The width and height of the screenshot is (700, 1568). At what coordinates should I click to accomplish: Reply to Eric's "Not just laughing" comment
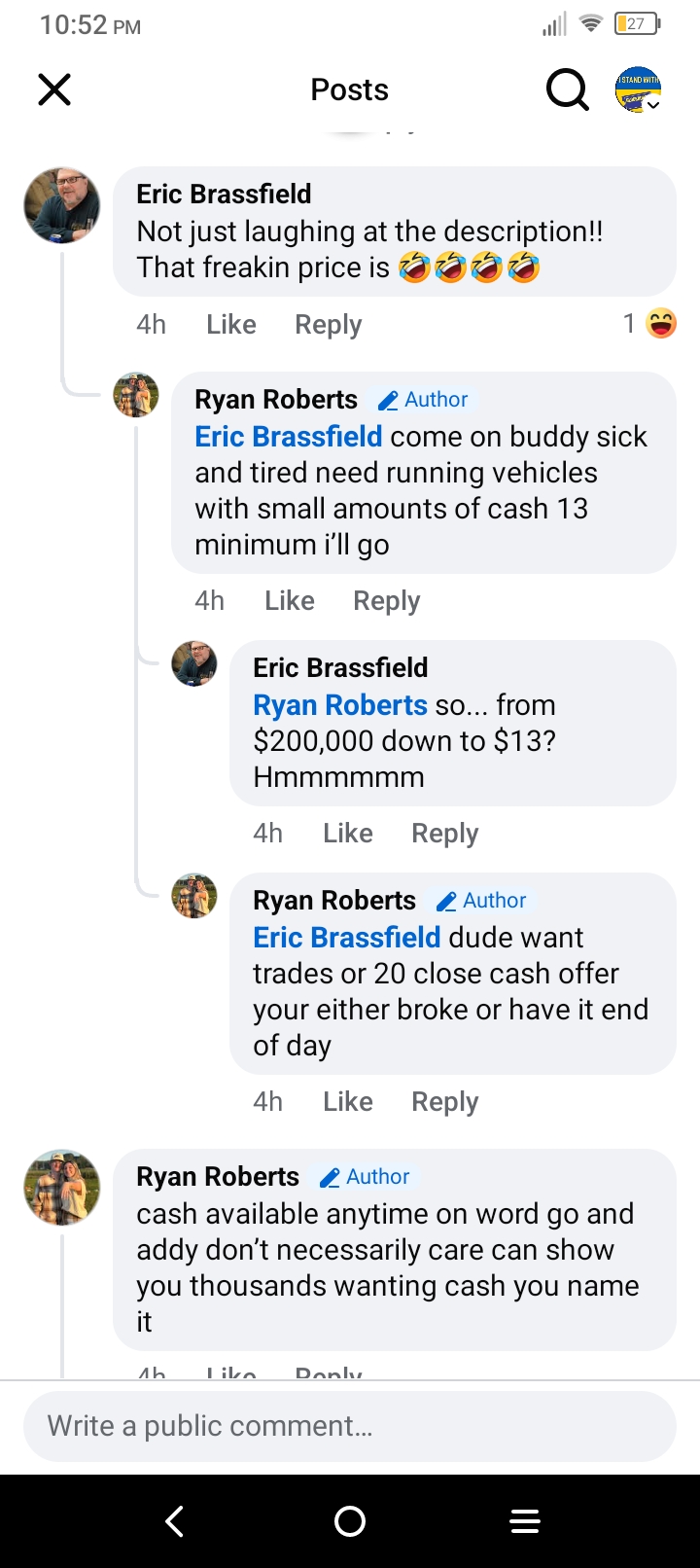[x=328, y=324]
